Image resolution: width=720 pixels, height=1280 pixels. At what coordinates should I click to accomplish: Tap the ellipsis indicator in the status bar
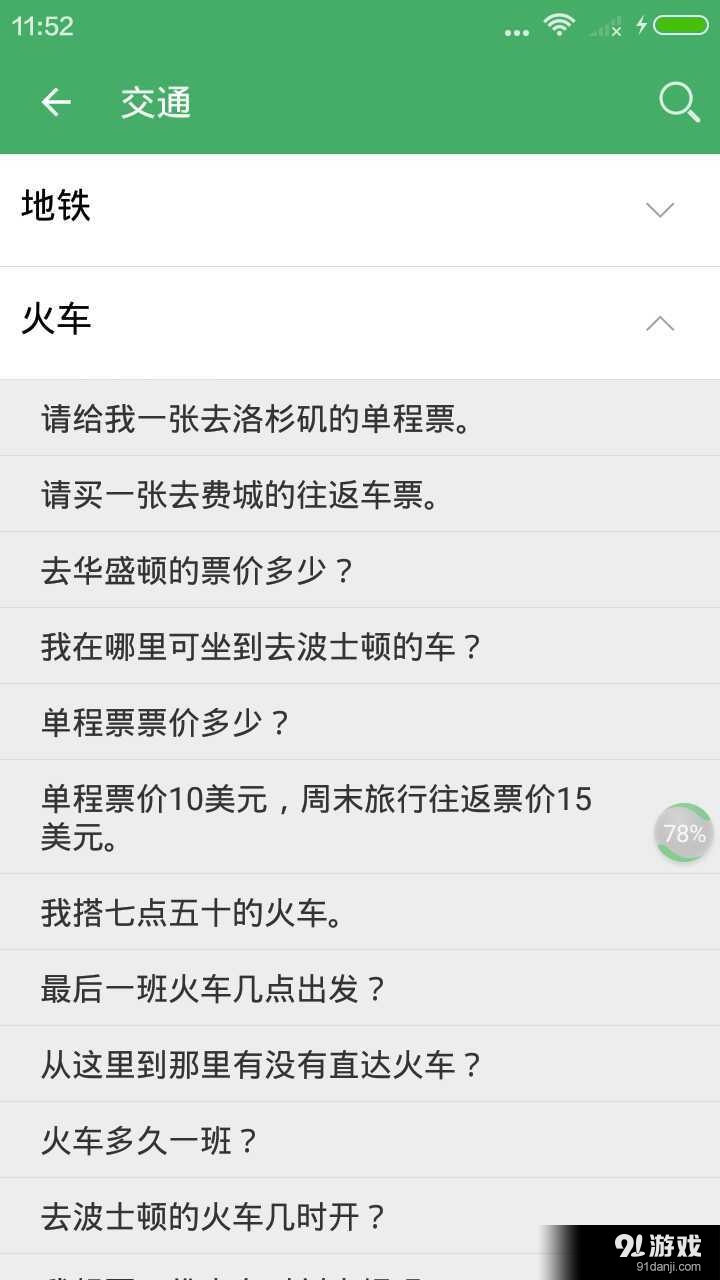click(x=516, y=30)
